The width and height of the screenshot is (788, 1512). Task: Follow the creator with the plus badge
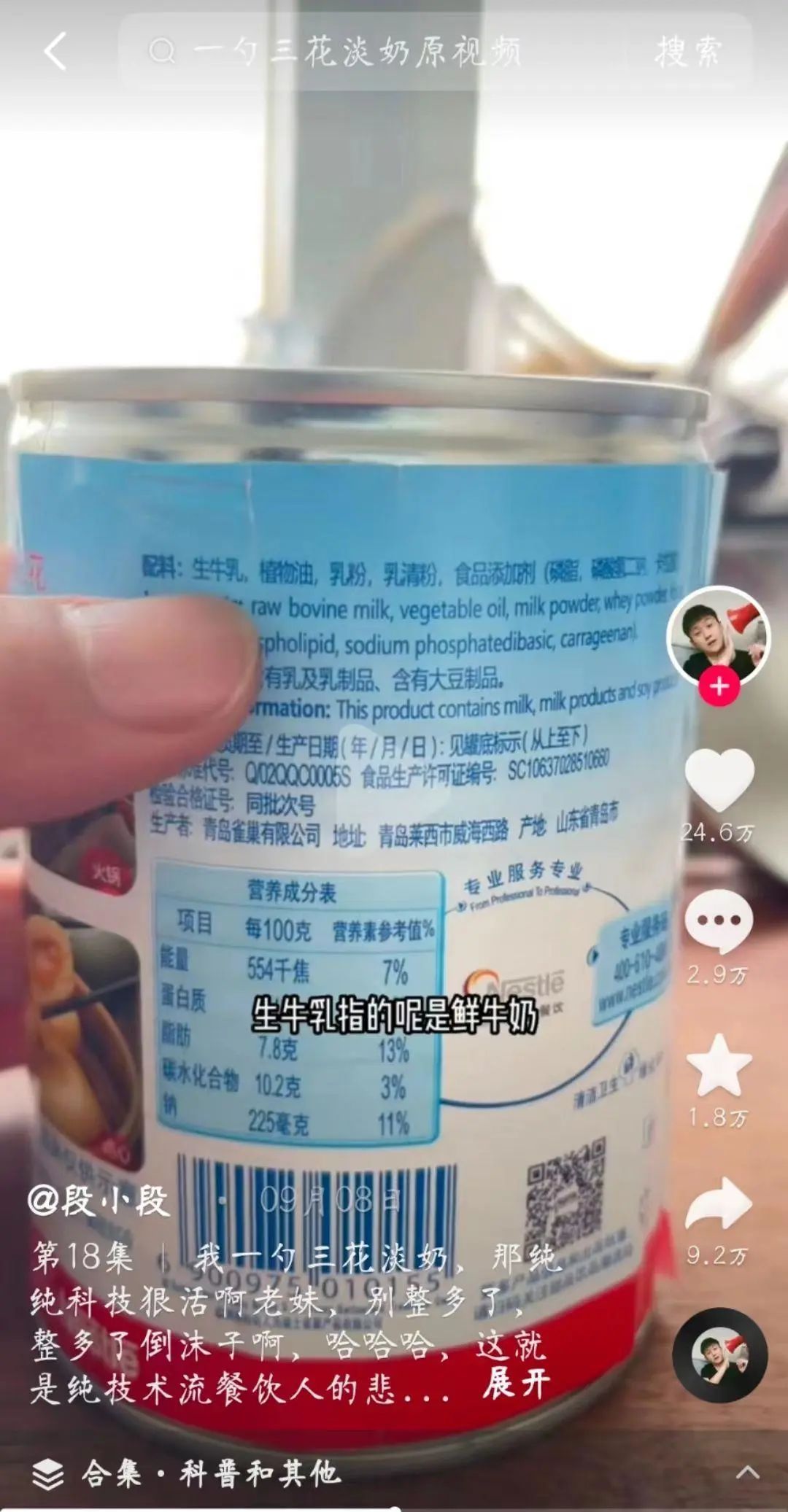pyautogui.click(x=719, y=686)
